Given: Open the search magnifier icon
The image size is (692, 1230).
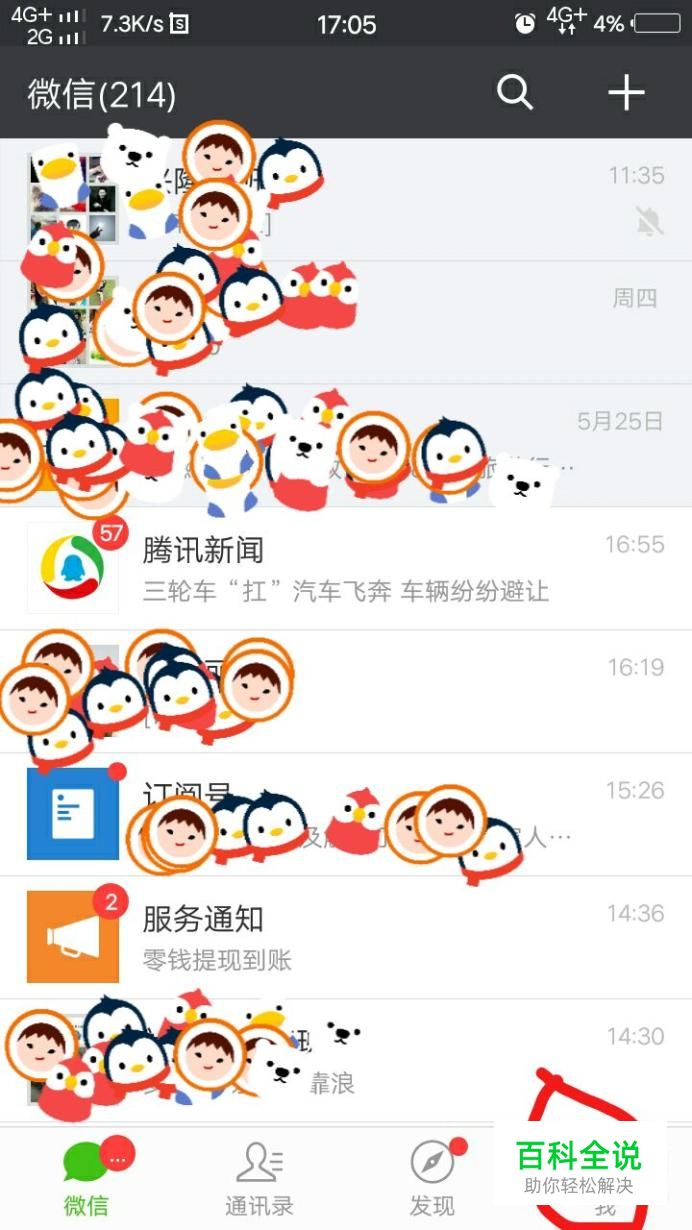Looking at the screenshot, I should 515,93.
